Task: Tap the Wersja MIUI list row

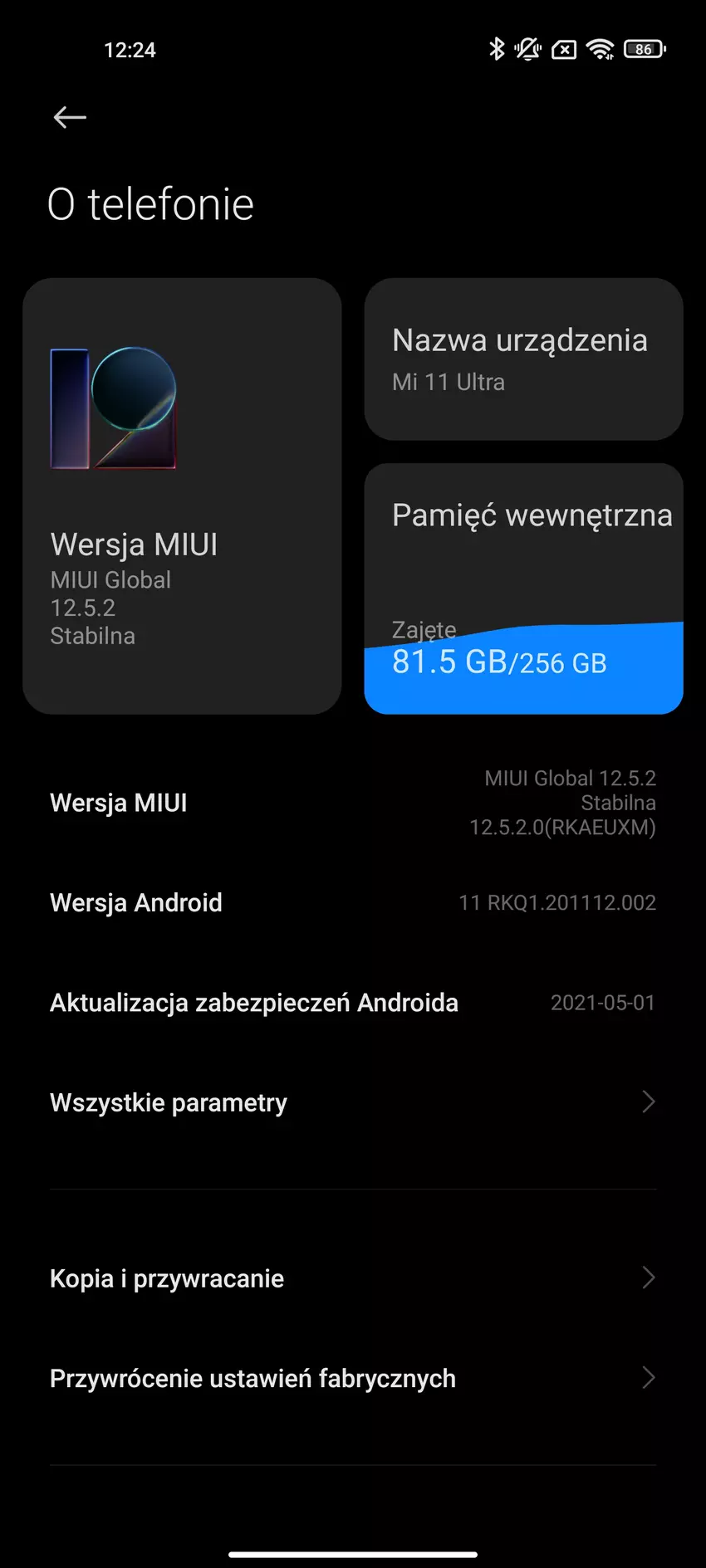Action: click(x=352, y=803)
